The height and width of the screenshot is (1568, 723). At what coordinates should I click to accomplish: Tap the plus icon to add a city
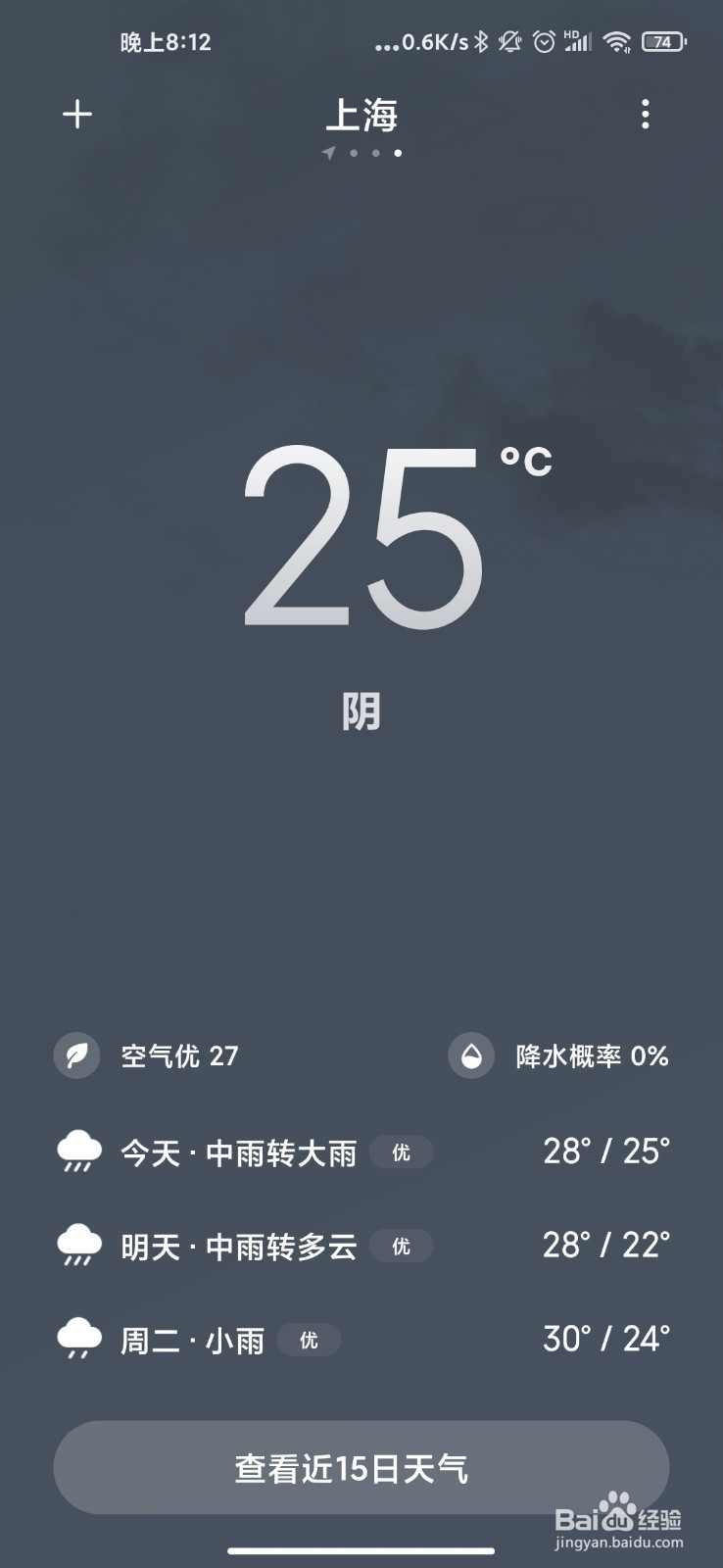point(77,115)
